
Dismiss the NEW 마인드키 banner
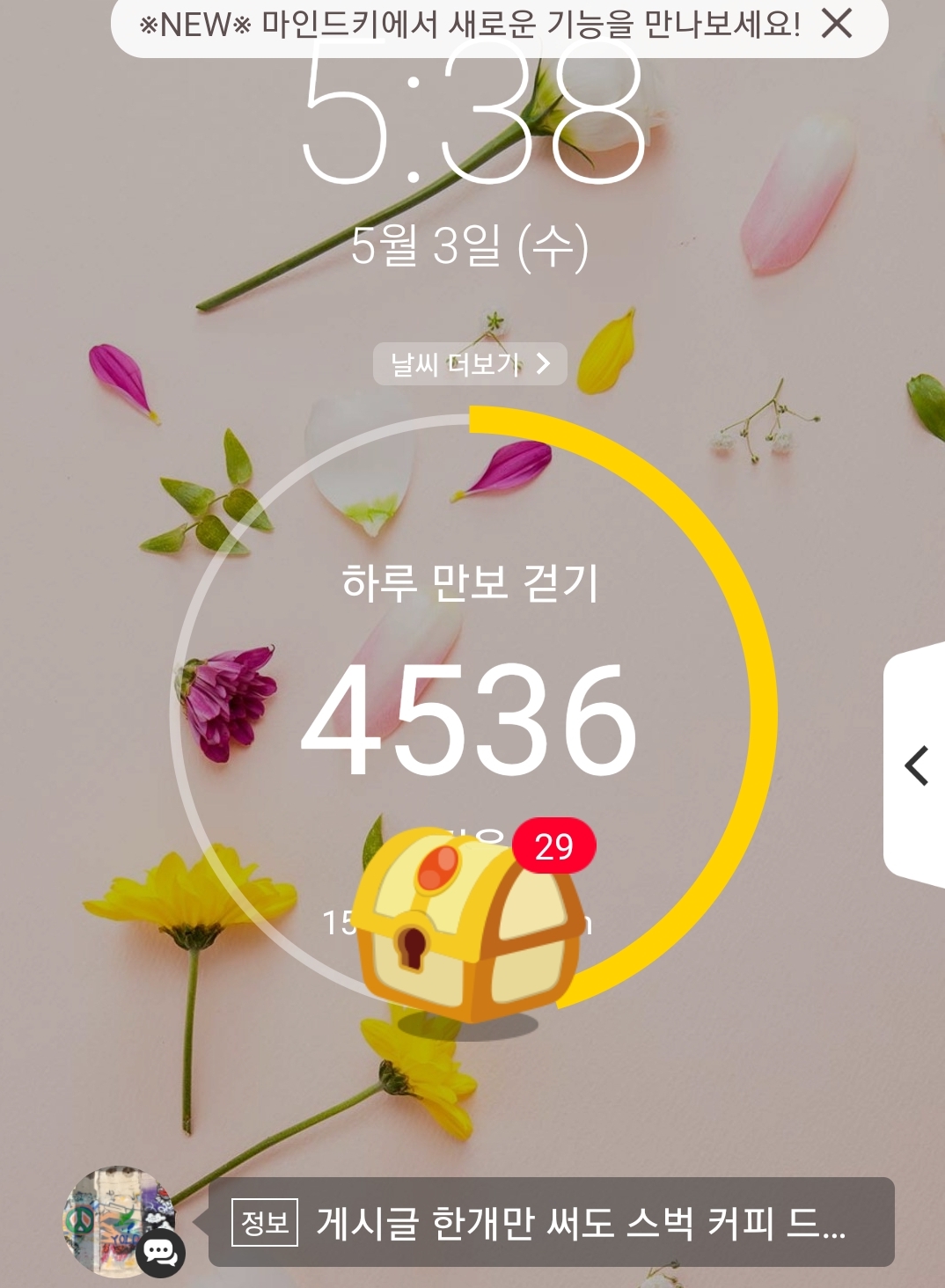(x=837, y=24)
